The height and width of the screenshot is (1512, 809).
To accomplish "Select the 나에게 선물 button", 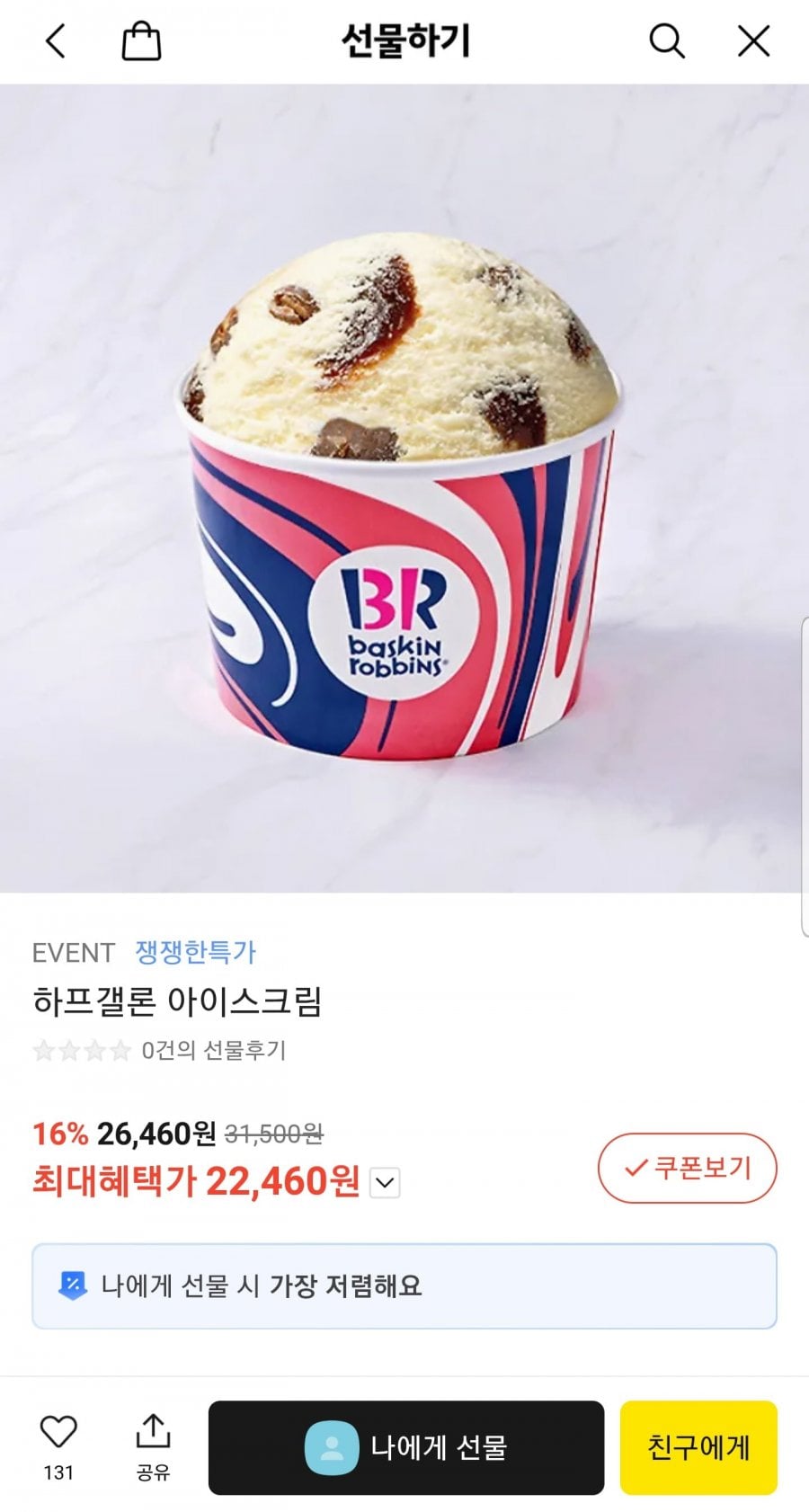I will tap(406, 1447).
